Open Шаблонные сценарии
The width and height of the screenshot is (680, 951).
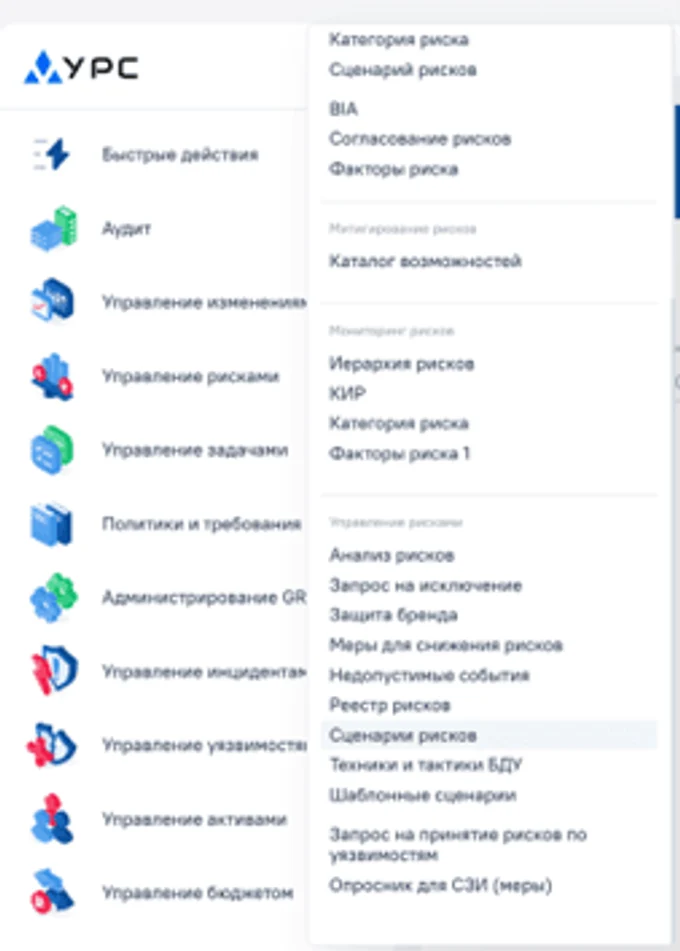point(422,796)
